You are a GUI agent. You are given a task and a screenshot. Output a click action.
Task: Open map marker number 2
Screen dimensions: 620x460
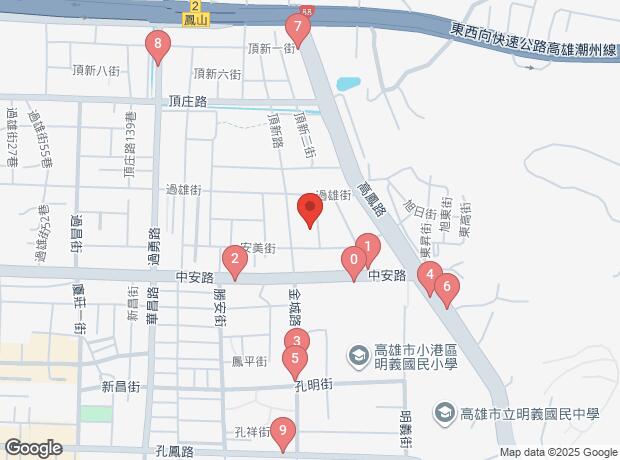tap(235, 261)
